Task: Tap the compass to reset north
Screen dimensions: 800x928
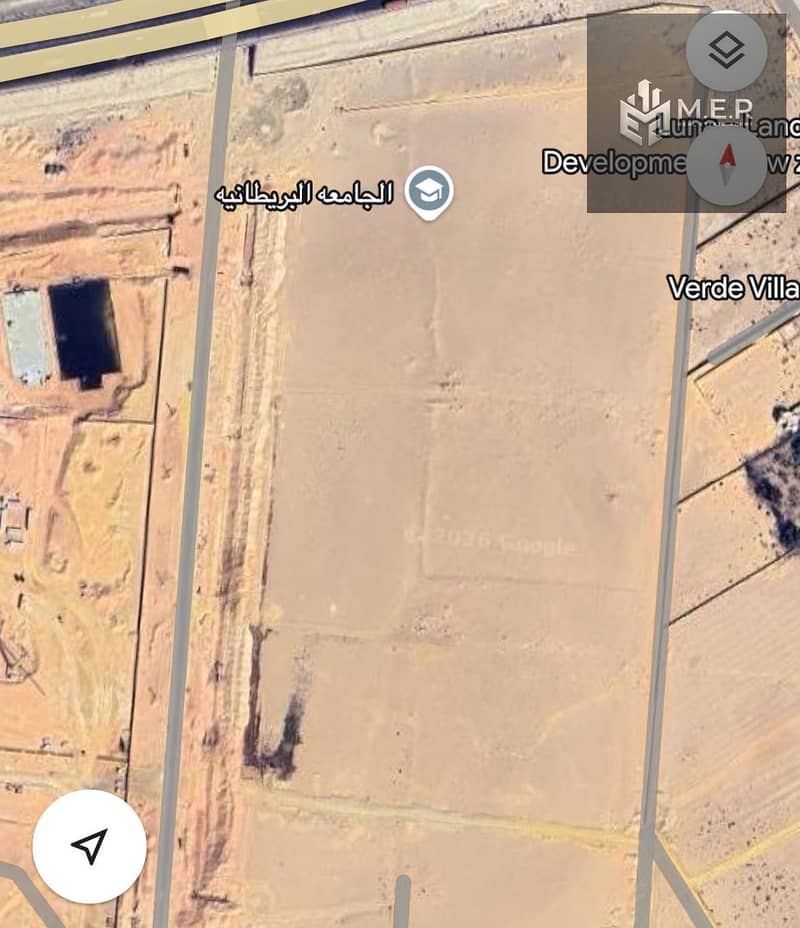Action: point(727,164)
